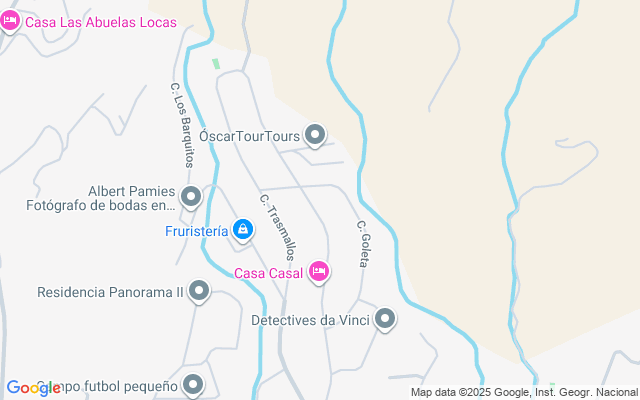The height and width of the screenshot is (400, 640).
Task: Tap the Albert Pamies photographer pin
Action: click(x=190, y=197)
